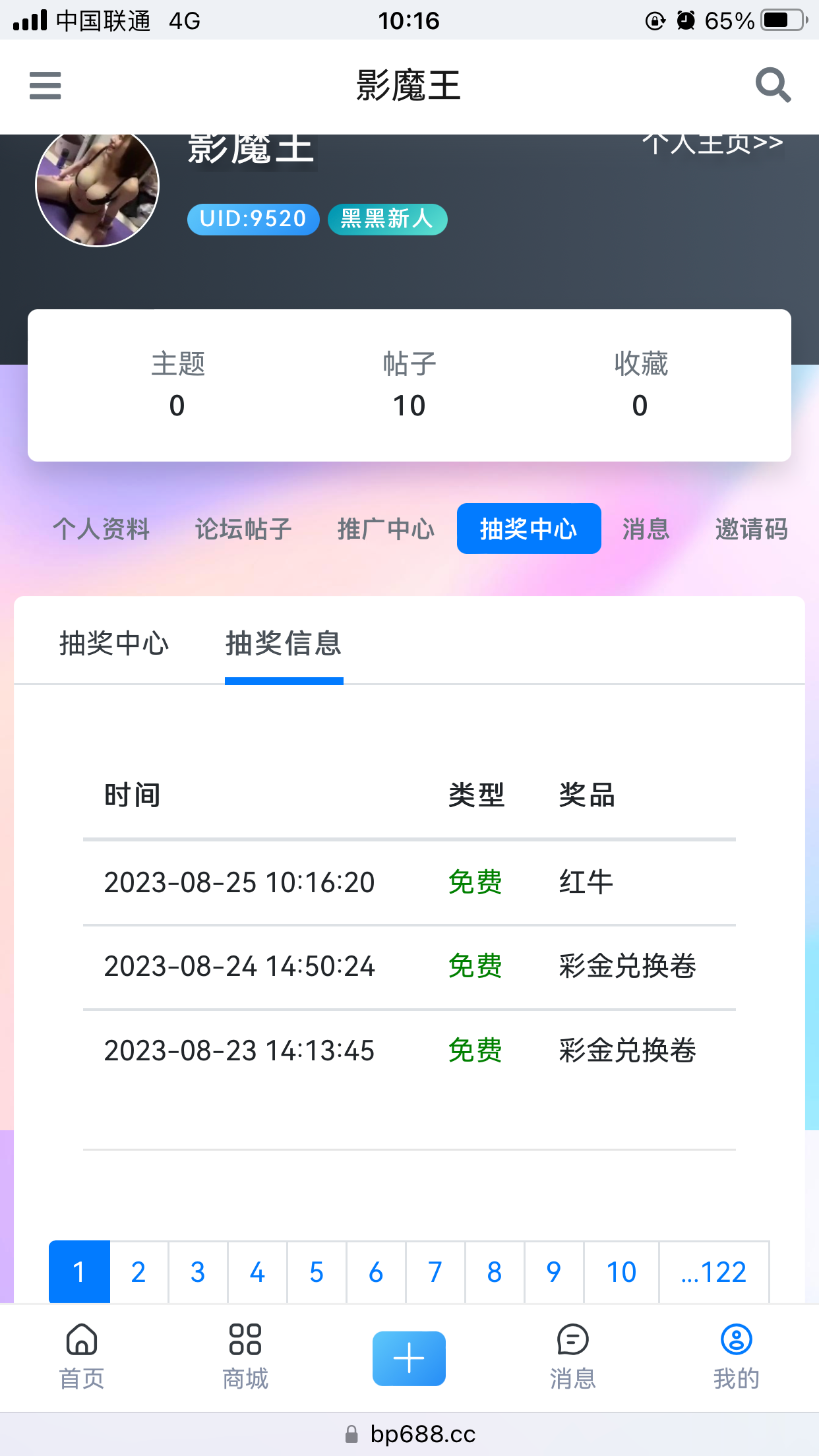The width and height of the screenshot is (819, 1456).
Task: Open the hamburger menu
Action: tap(45, 86)
